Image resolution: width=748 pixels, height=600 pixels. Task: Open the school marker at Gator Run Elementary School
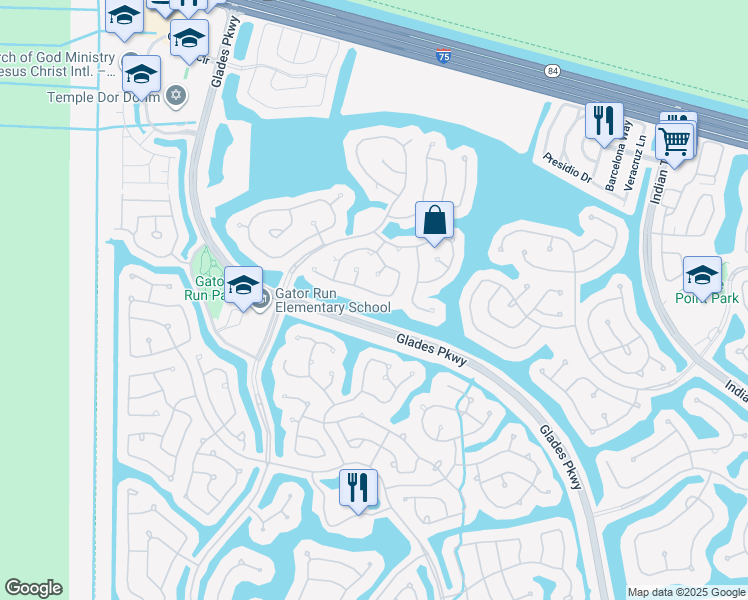tap(243, 287)
